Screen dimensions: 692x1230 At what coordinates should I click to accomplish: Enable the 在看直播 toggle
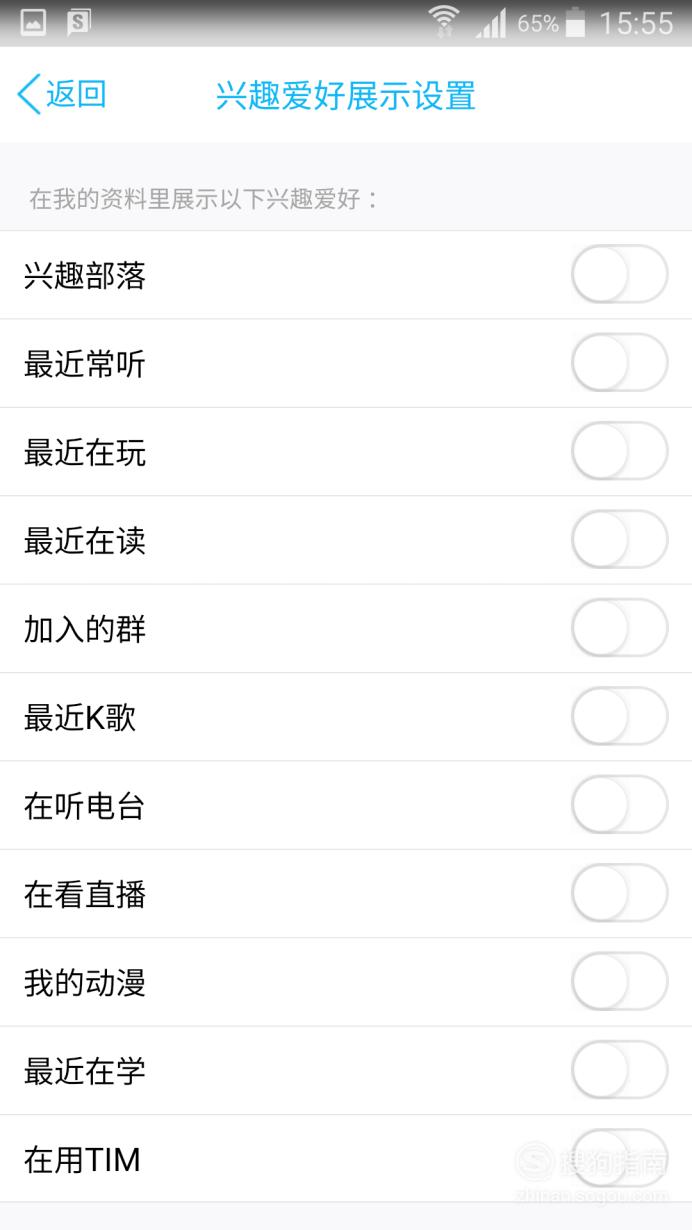coord(619,893)
